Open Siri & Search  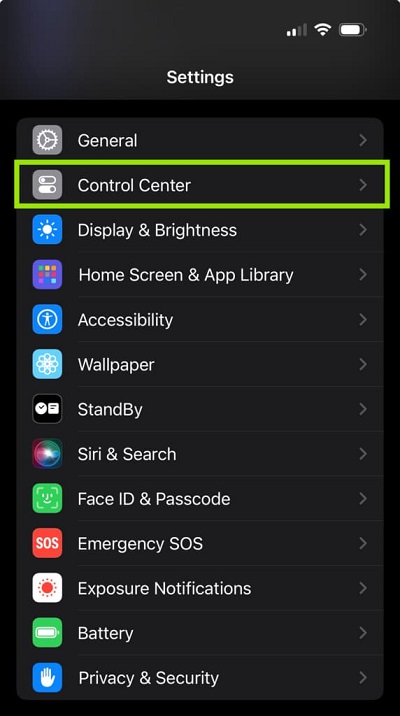tap(200, 453)
